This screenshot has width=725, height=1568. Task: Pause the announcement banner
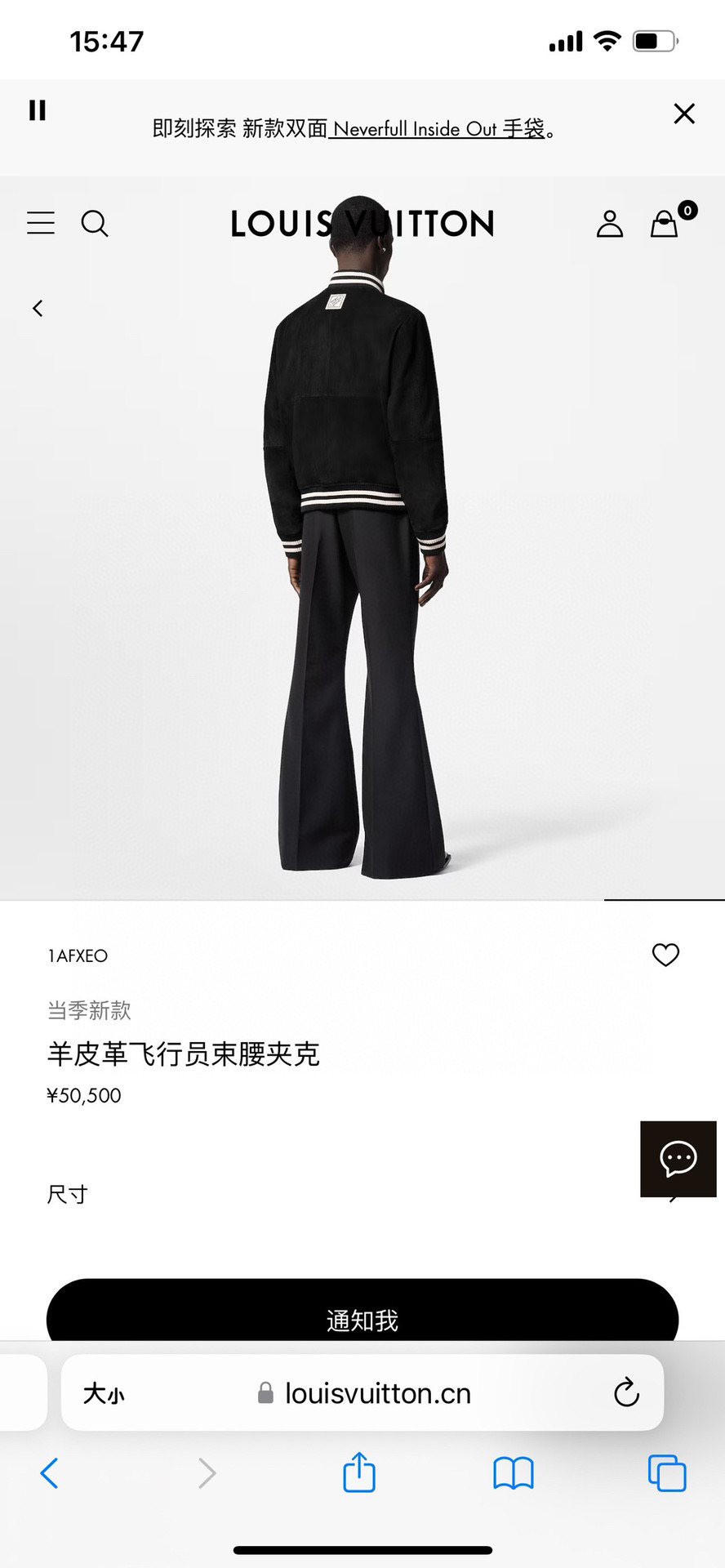click(38, 110)
